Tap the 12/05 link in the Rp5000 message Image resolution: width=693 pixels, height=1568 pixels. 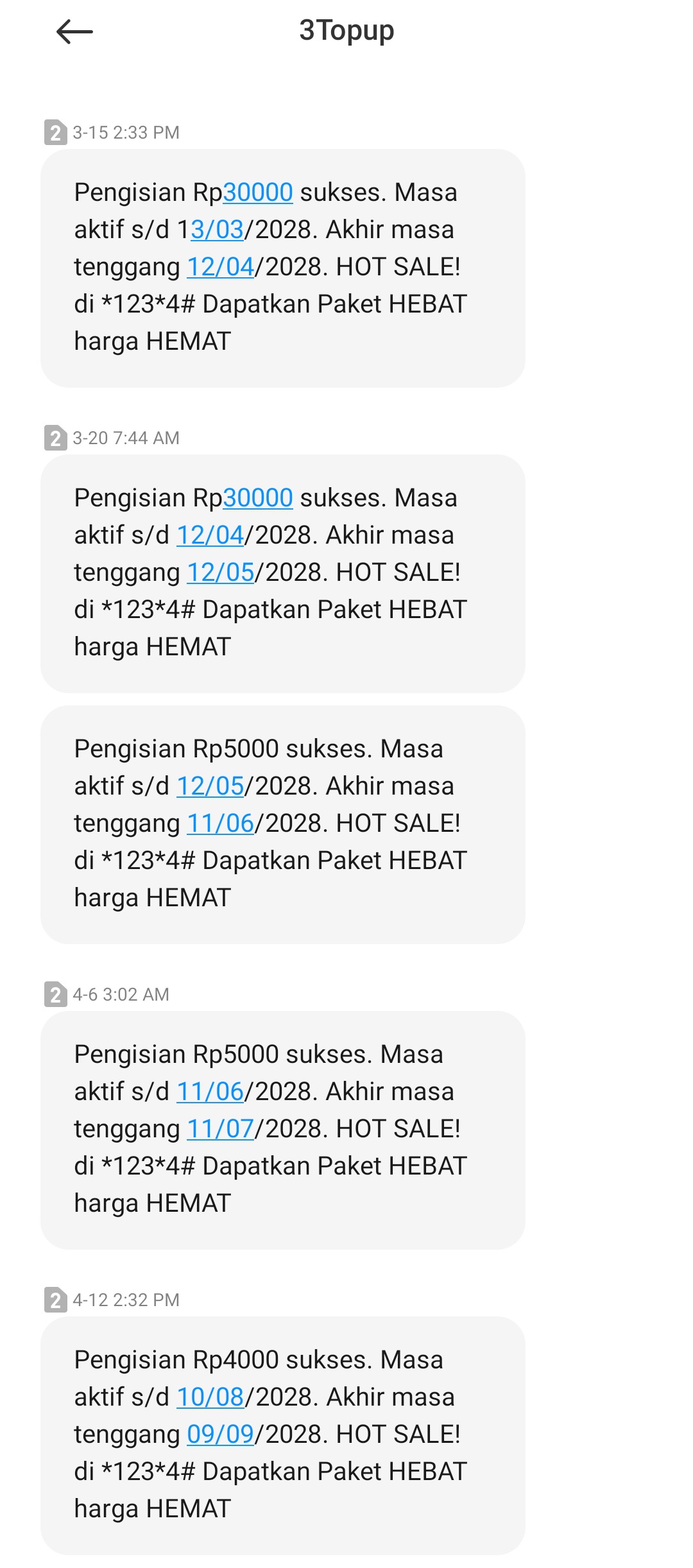click(210, 785)
